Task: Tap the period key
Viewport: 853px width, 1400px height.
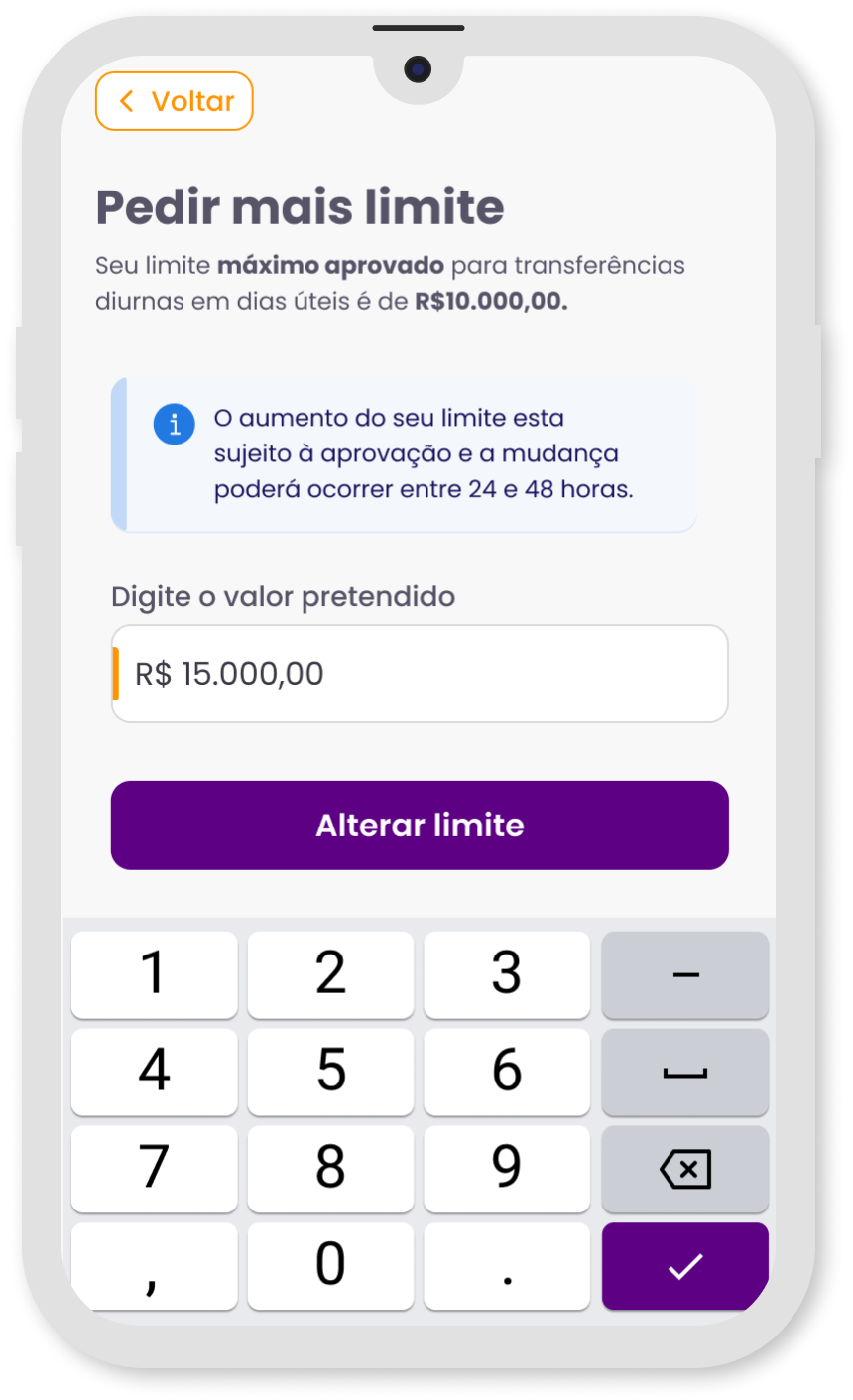Action: (507, 1266)
